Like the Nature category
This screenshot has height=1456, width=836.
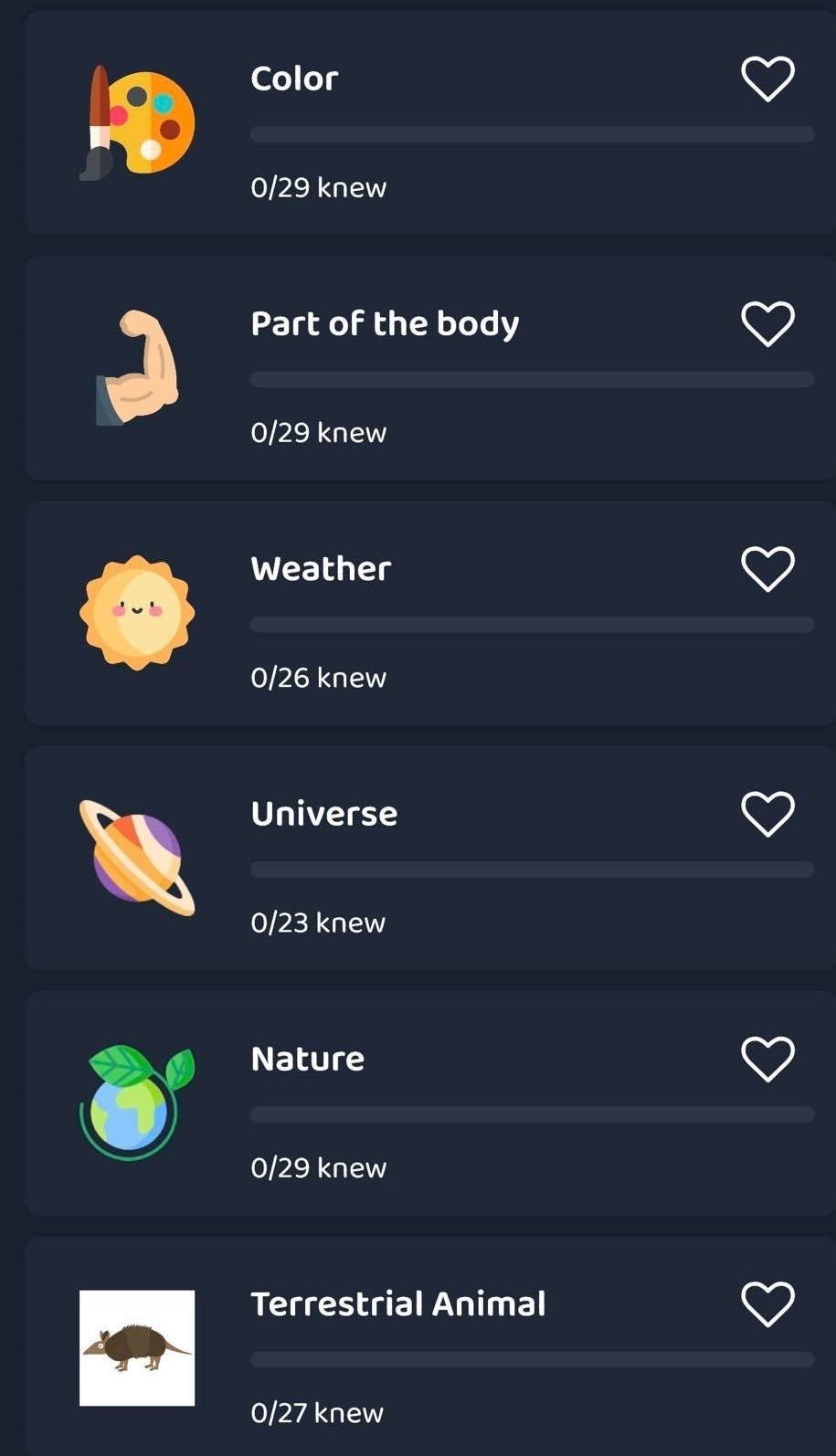[x=767, y=1058]
